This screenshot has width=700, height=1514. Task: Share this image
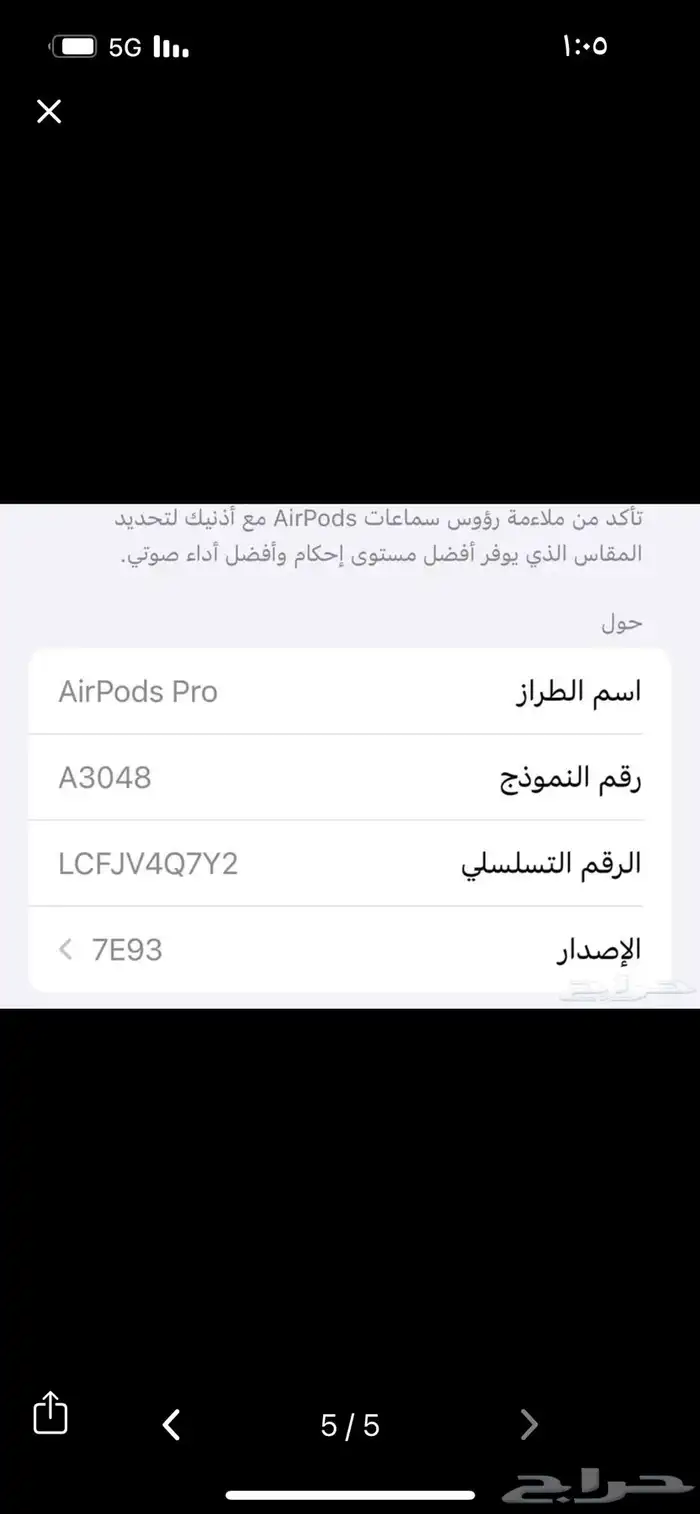pos(50,1414)
